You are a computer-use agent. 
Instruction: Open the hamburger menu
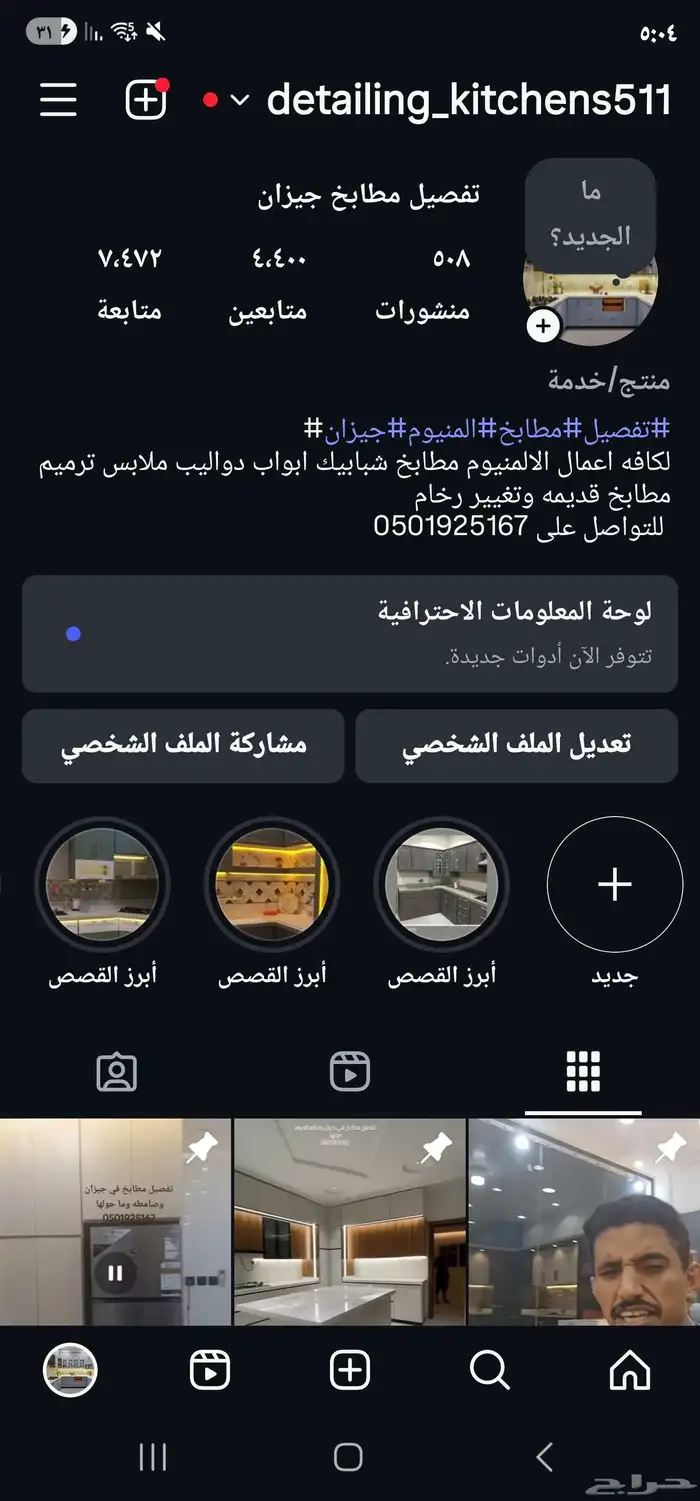tap(58, 100)
